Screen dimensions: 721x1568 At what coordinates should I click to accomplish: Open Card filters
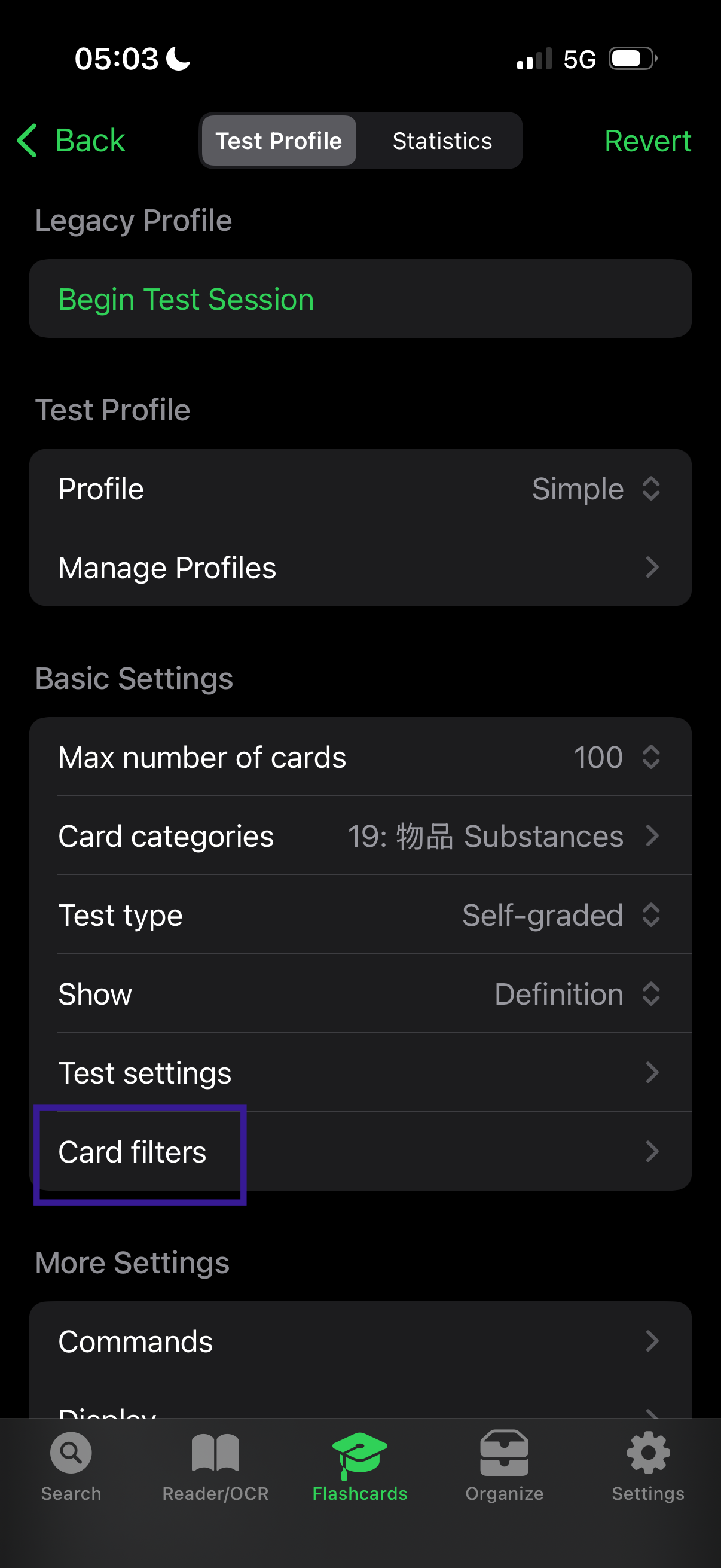(x=359, y=1152)
